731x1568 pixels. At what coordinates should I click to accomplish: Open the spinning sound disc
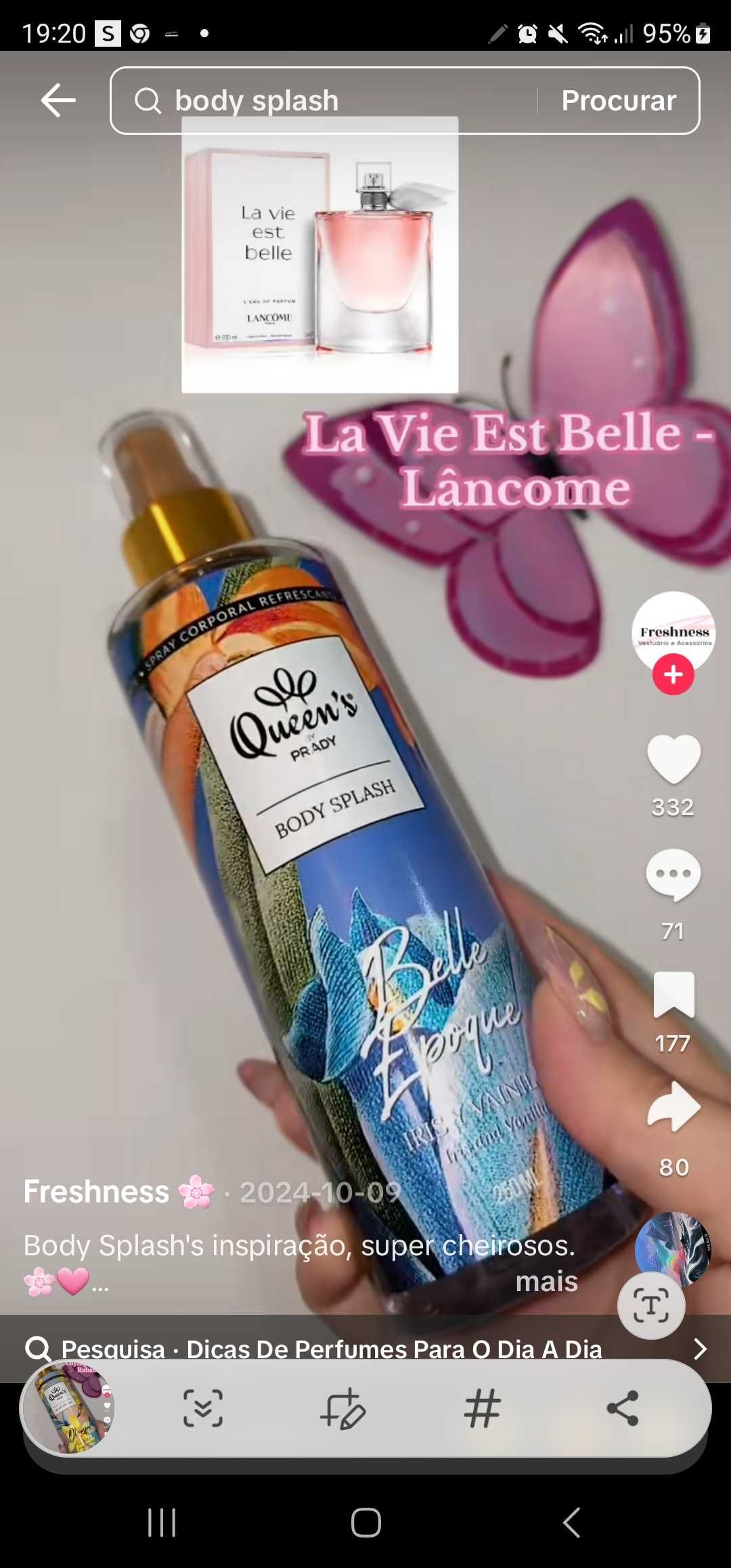pos(672,1250)
